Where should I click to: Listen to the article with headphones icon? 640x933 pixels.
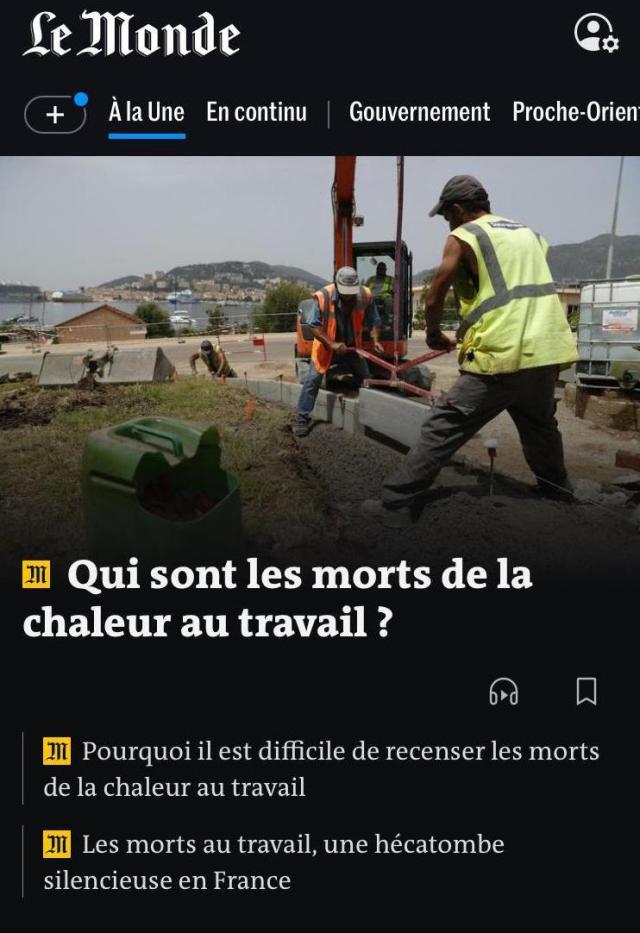coord(503,691)
